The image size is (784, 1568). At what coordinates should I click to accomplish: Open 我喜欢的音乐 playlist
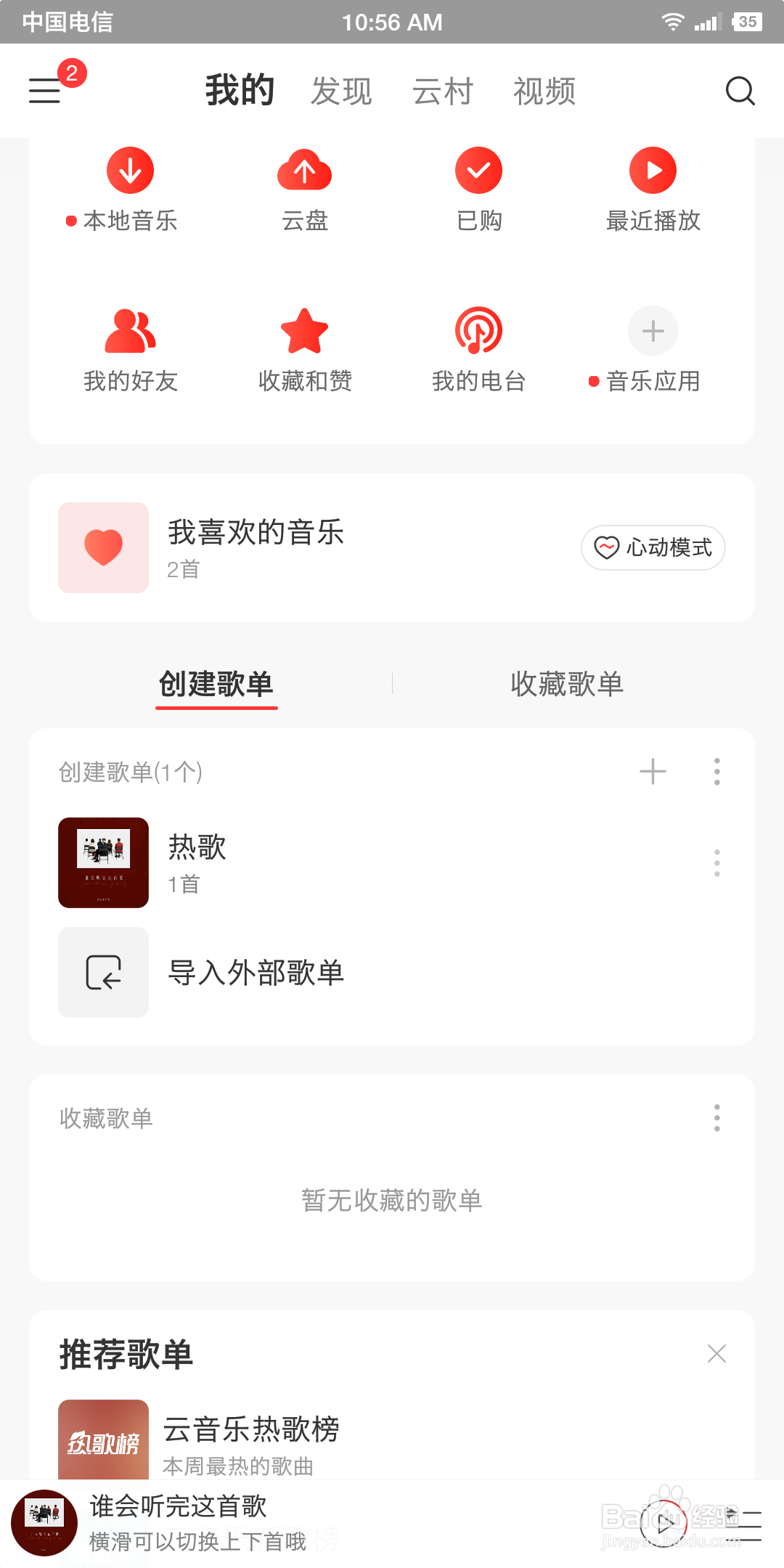click(x=254, y=547)
